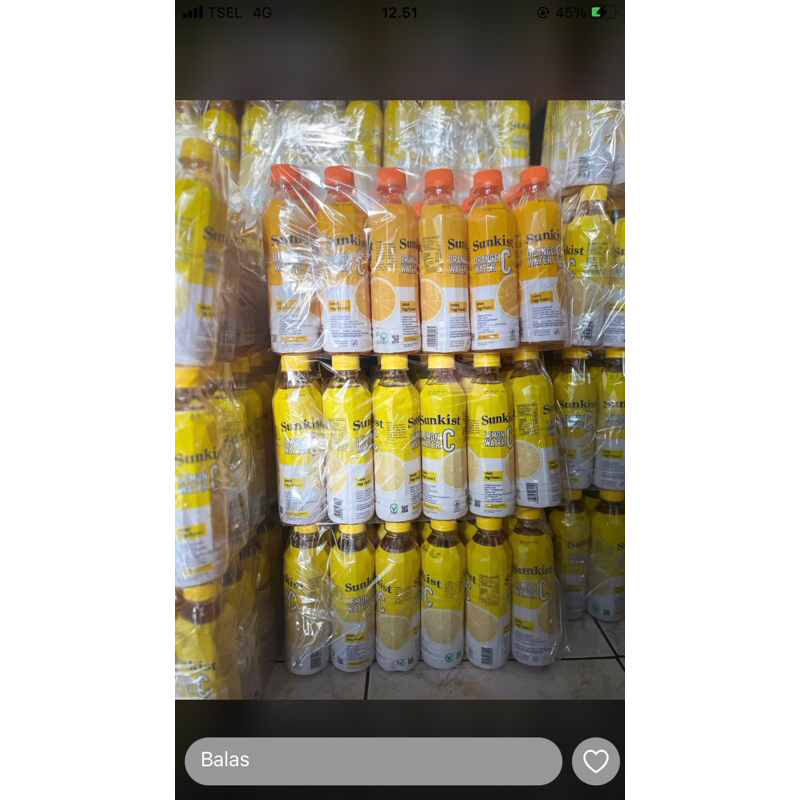The height and width of the screenshot is (800, 800).
Task: Open the Balas reply field
Action: point(372,760)
